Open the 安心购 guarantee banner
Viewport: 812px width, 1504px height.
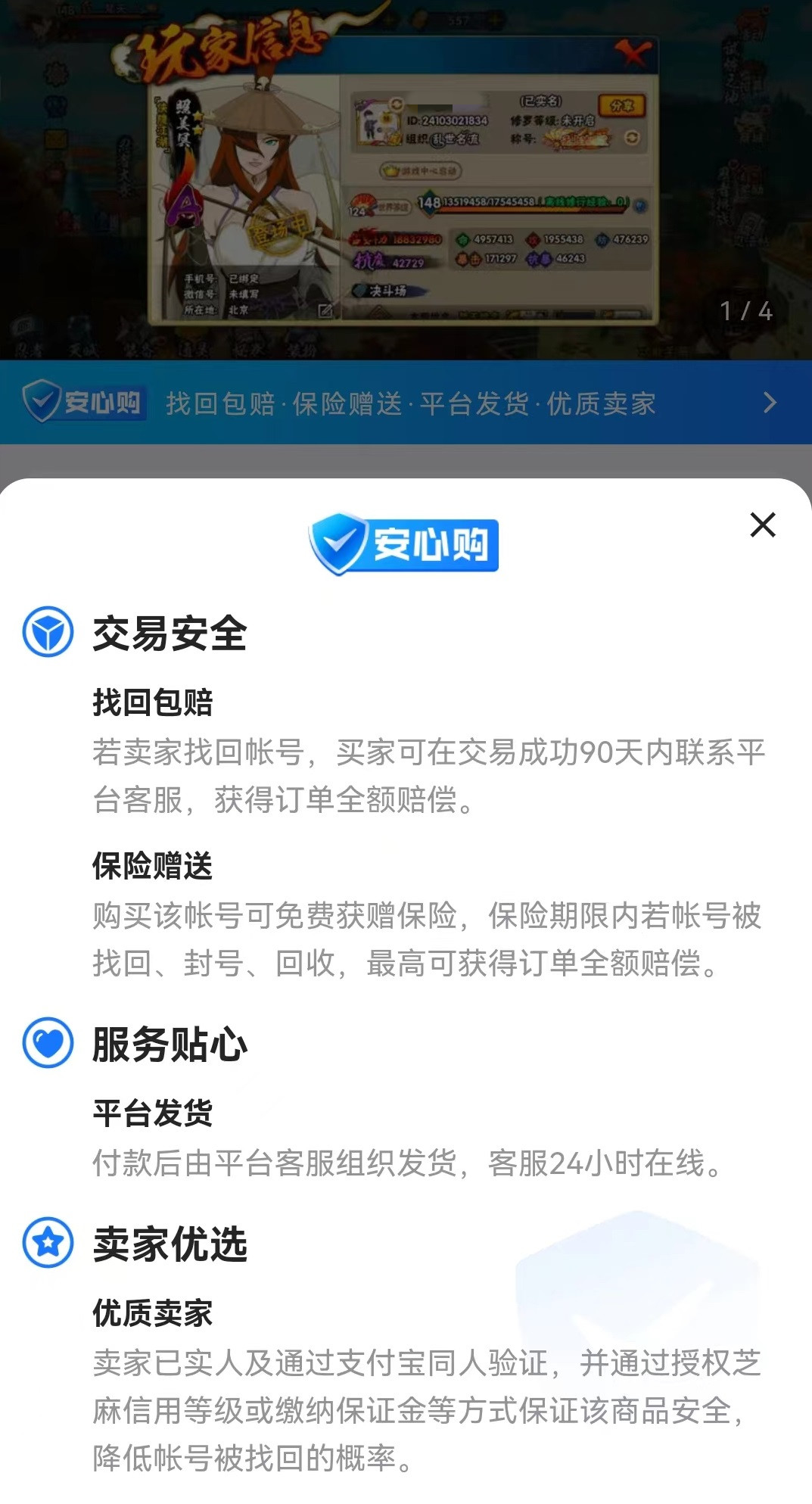point(406,403)
